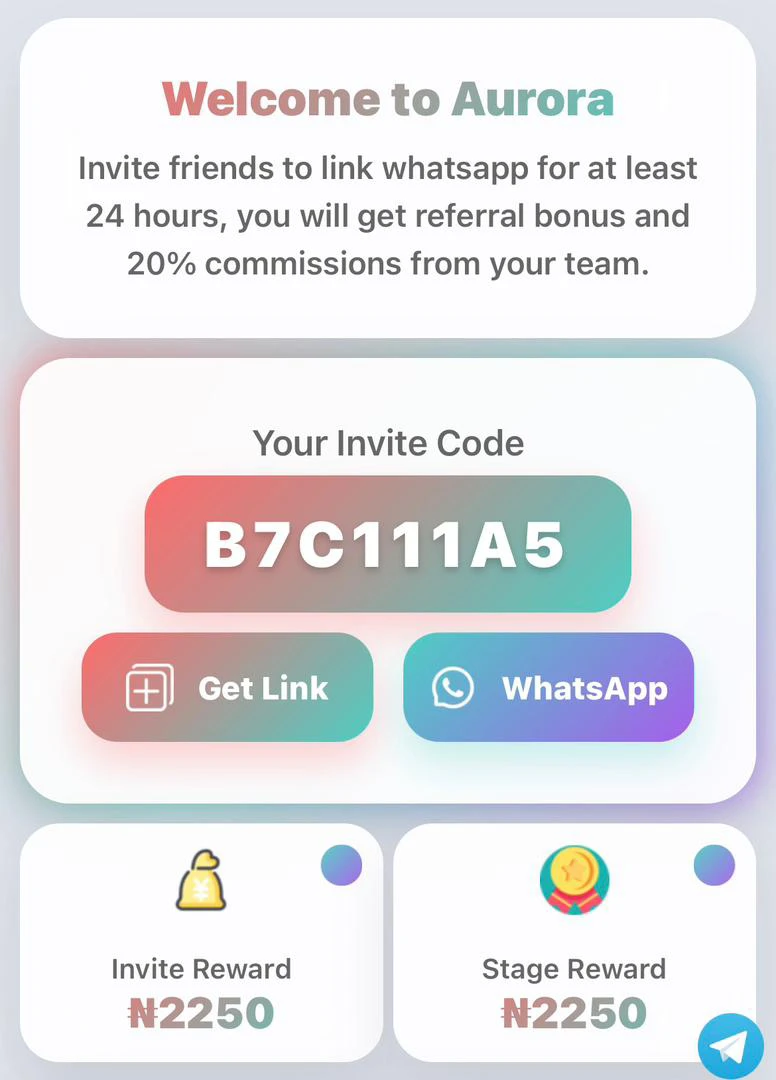Screen dimensions: 776x1080
Task: Tap the Get Link button
Action: (x=227, y=688)
